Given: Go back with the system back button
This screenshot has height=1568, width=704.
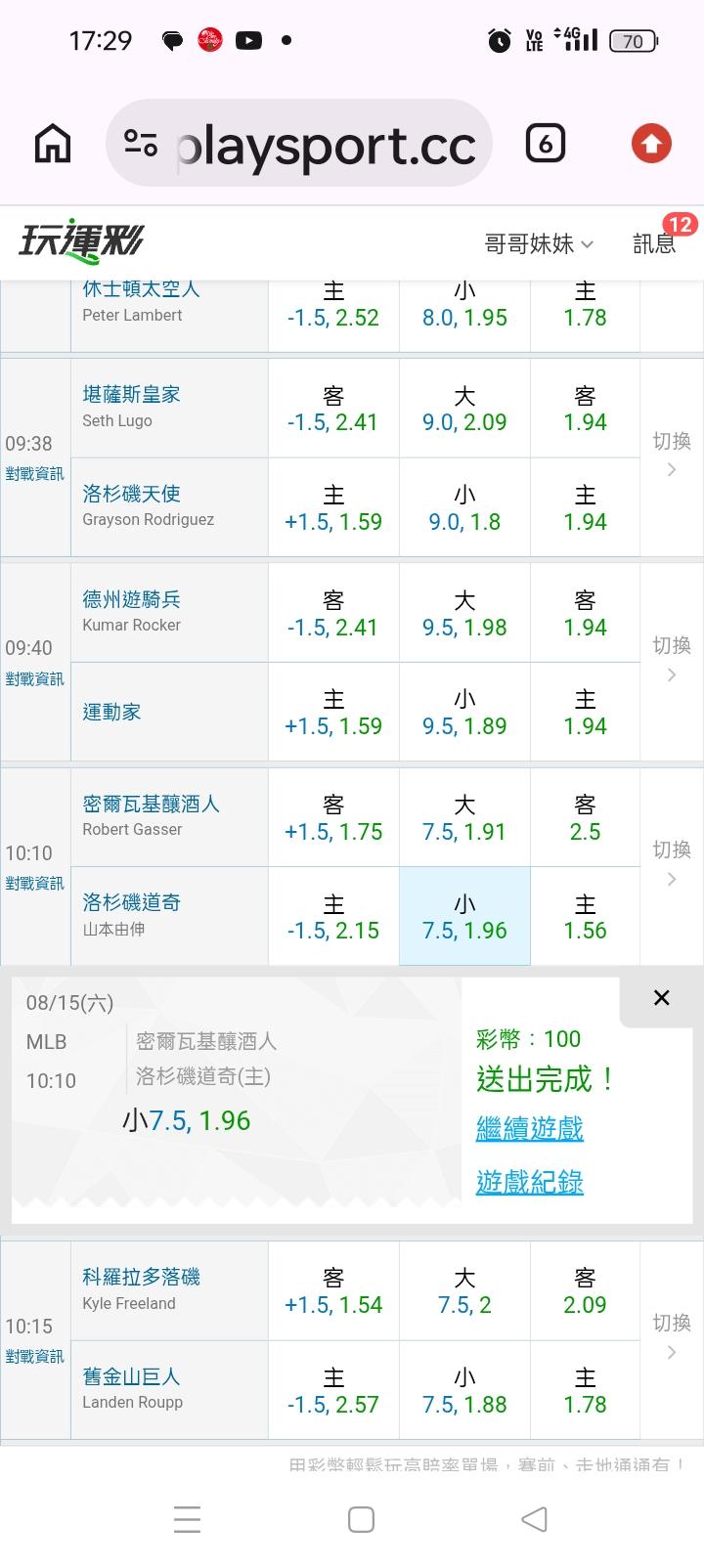Looking at the screenshot, I should (x=534, y=1519).
